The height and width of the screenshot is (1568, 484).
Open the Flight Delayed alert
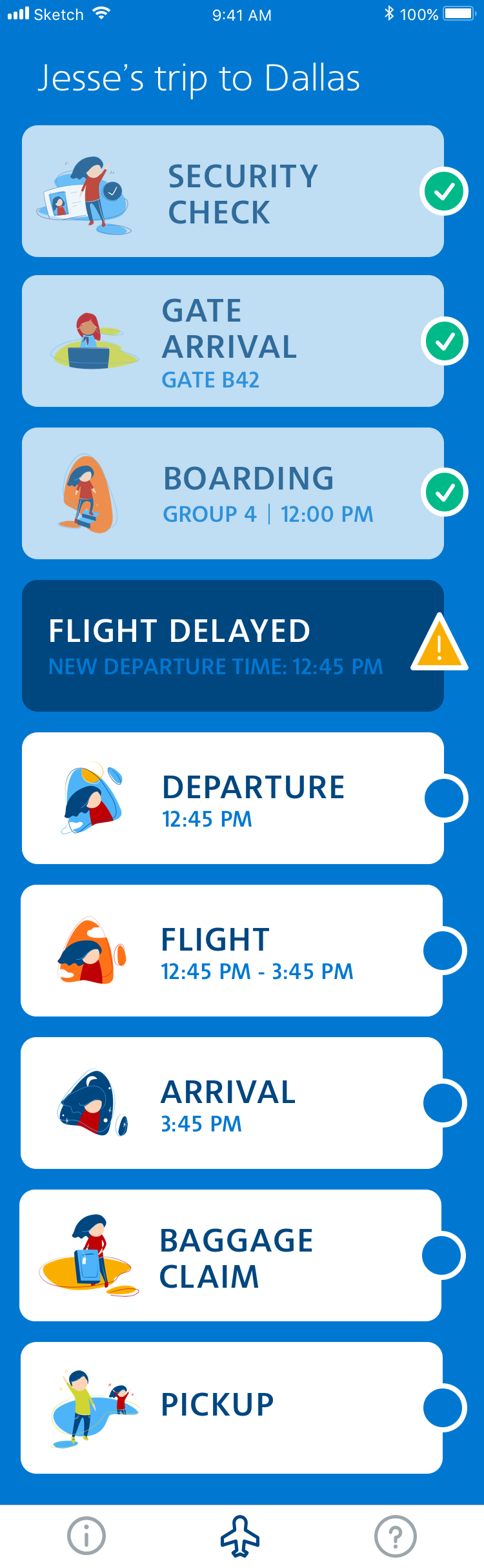pyautogui.click(x=233, y=646)
